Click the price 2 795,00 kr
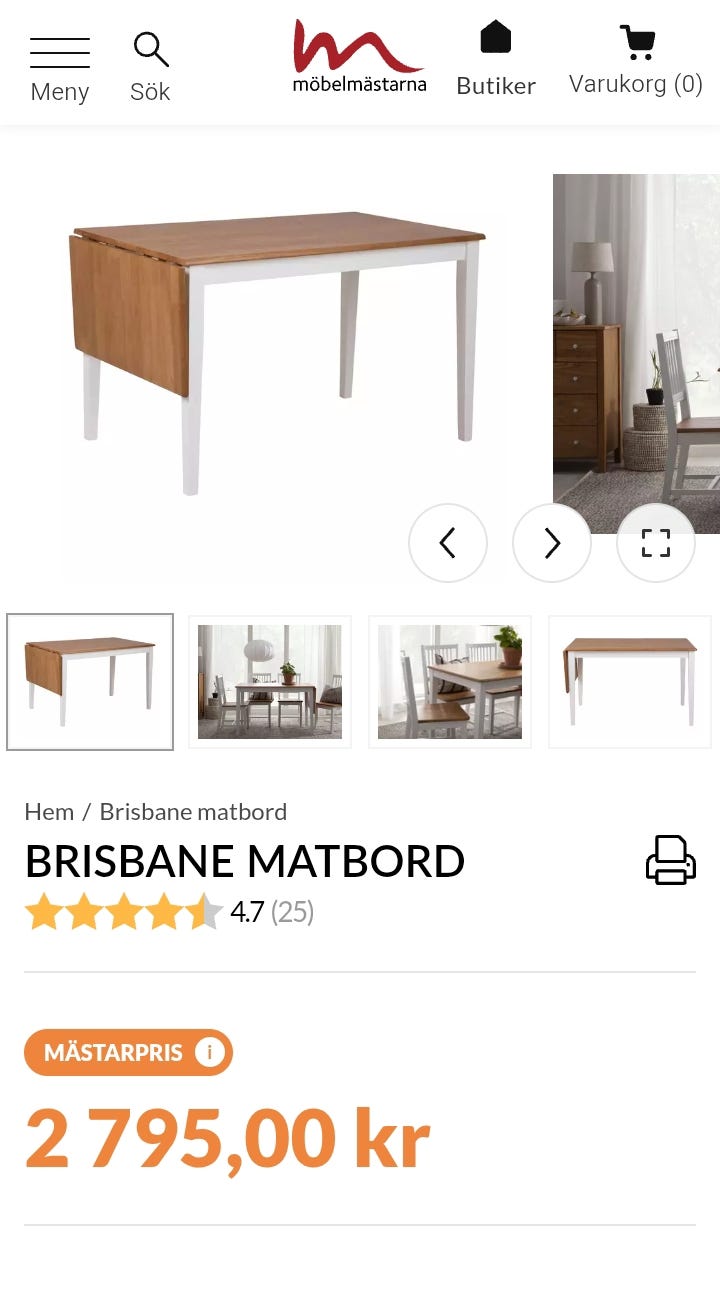Viewport: 720px width, 1296px height. click(228, 1135)
